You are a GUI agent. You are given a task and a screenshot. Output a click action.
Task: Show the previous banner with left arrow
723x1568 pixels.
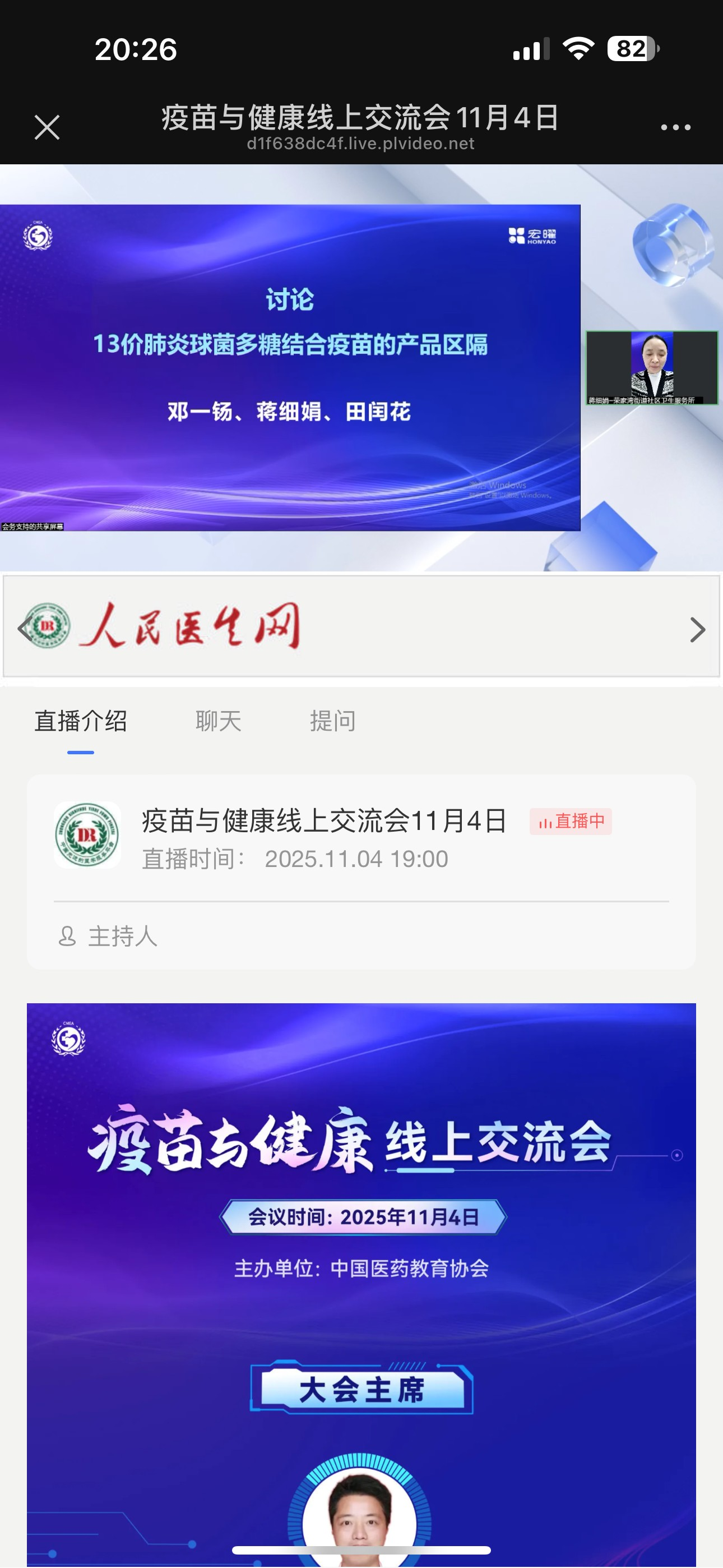(x=24, y=628)
